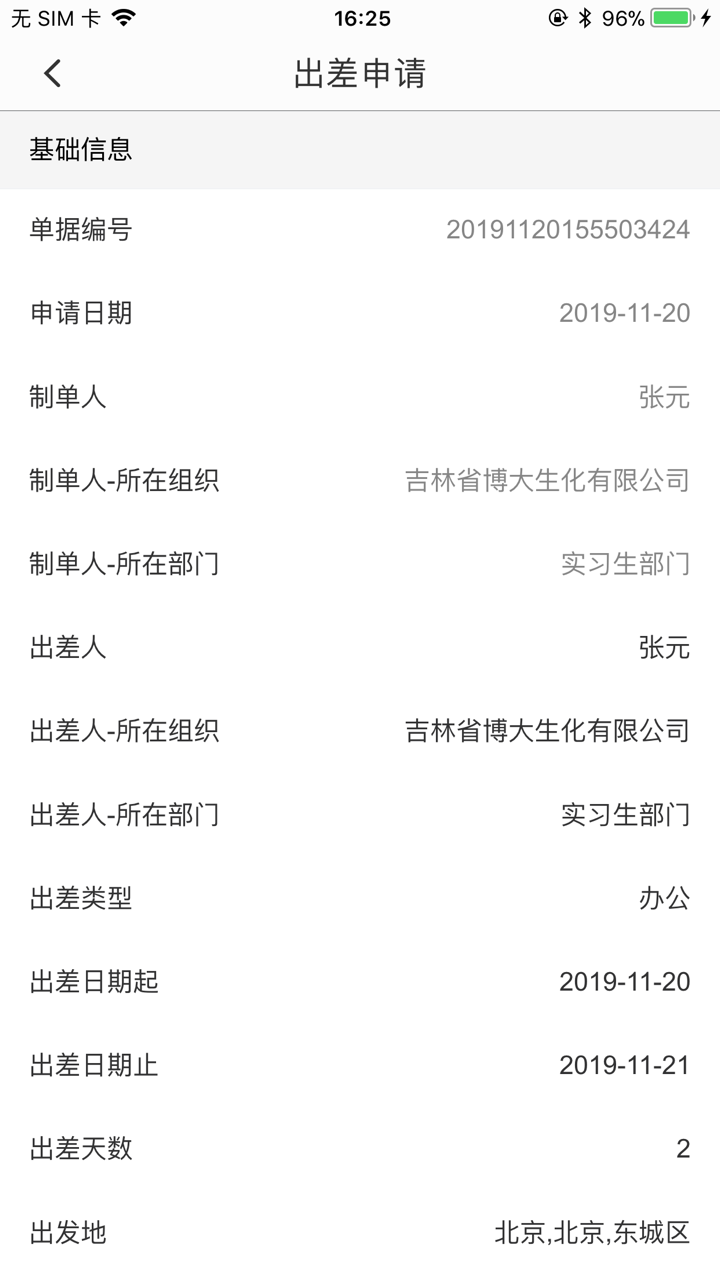The height and width of the screenshot is (1280, 720).
Task: Tap the 出差天数 field showing 2
Action: point(684,1150)
